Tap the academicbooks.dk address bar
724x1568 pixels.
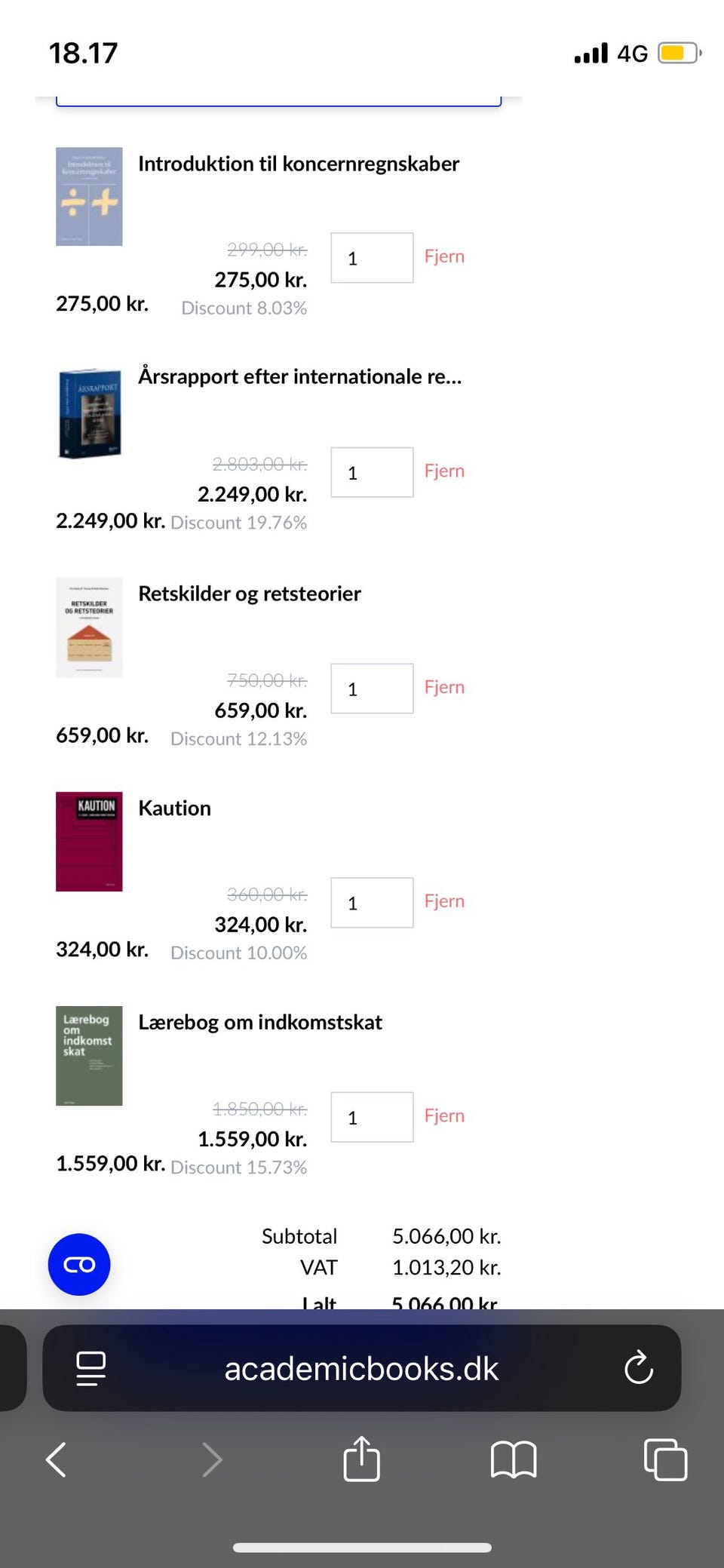point(362,1368)
